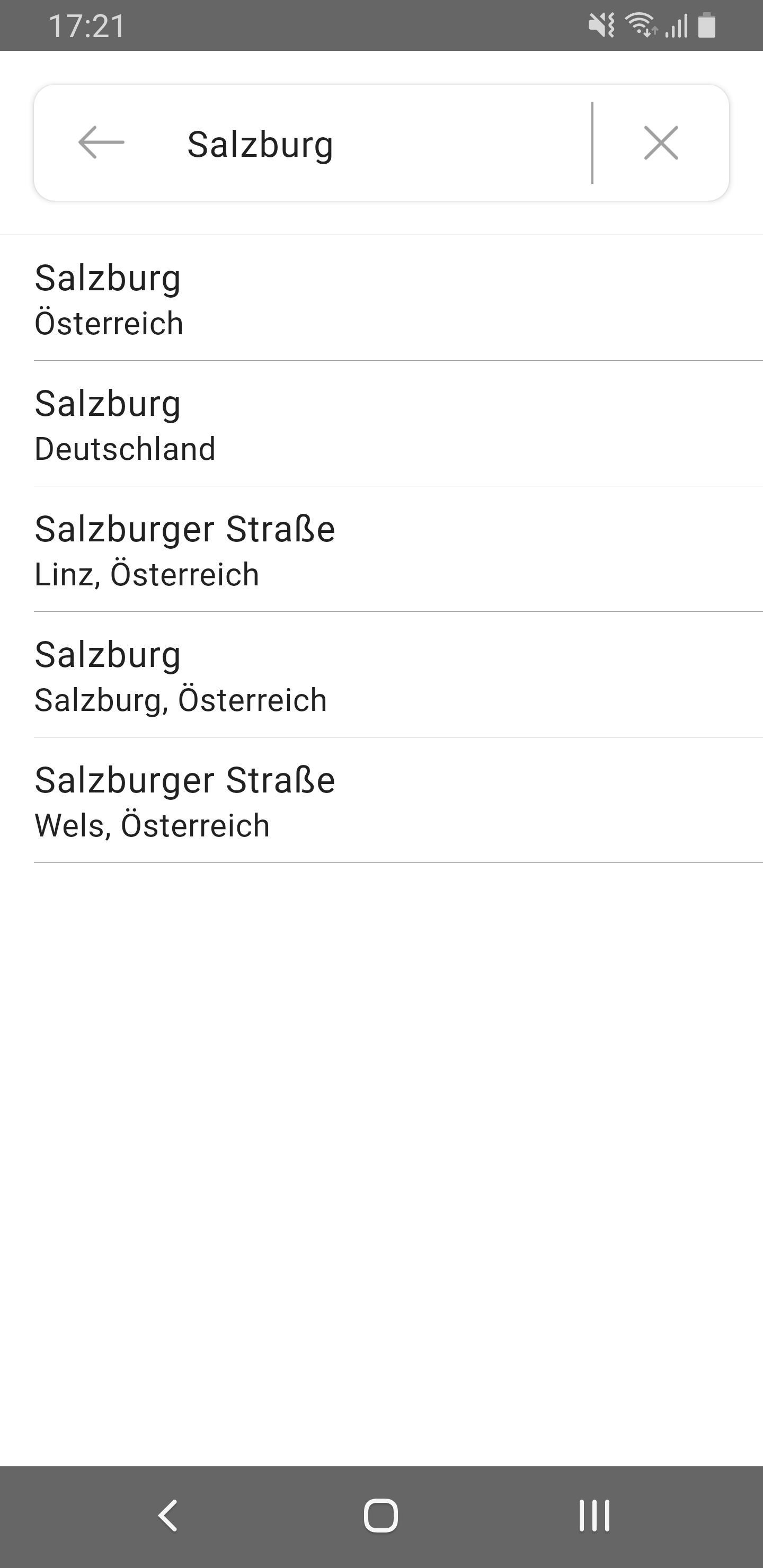Tap the back arrow in the search bar

(x=101, y=142)
